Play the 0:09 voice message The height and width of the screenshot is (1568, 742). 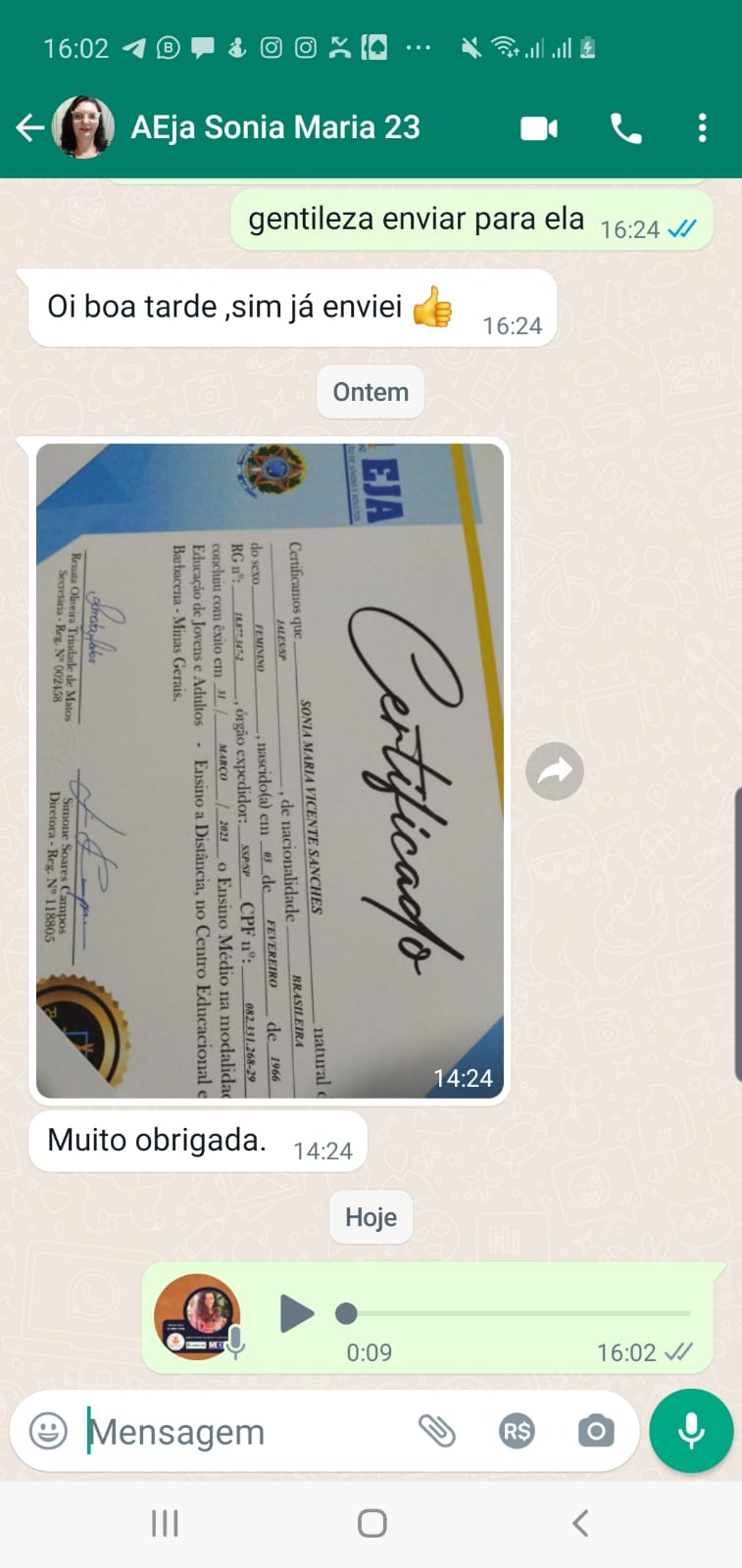[x=295, y=1313]
